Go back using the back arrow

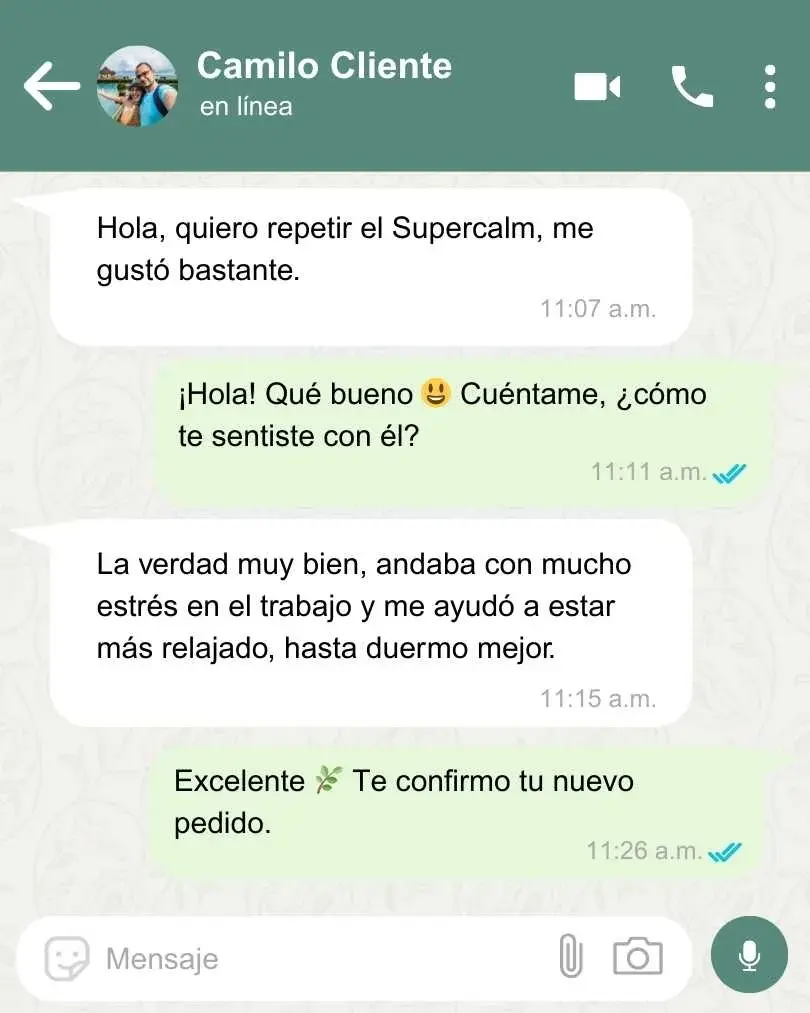coord(52,87)
